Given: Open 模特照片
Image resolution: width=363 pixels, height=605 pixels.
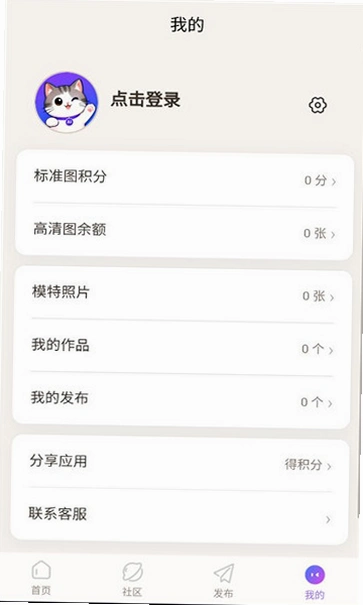Looking at the screenshot, I should 182,294.
